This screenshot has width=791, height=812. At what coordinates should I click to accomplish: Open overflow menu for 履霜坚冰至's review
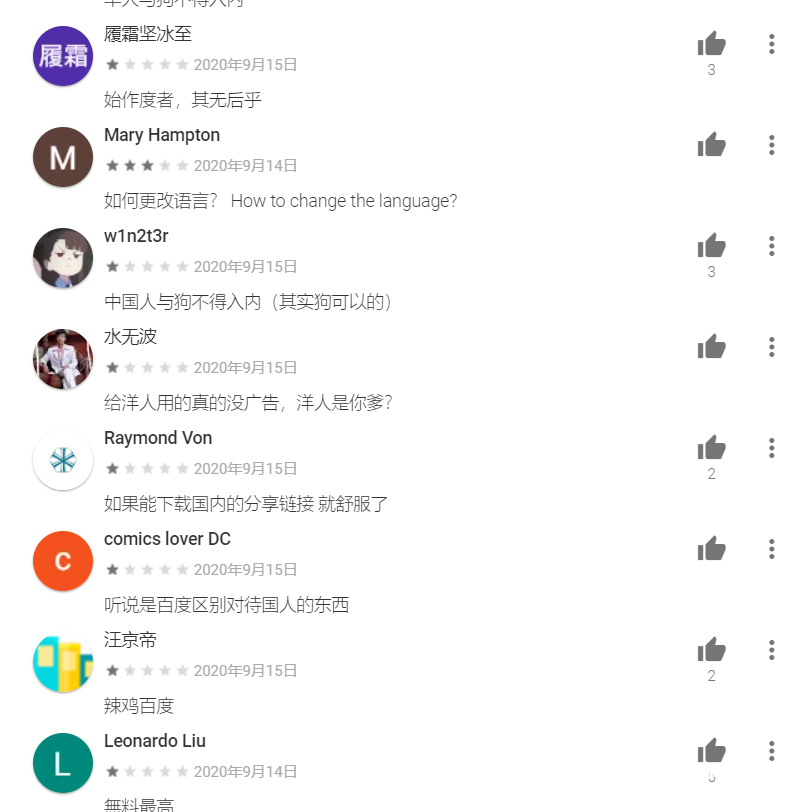(x=771, y=44)
